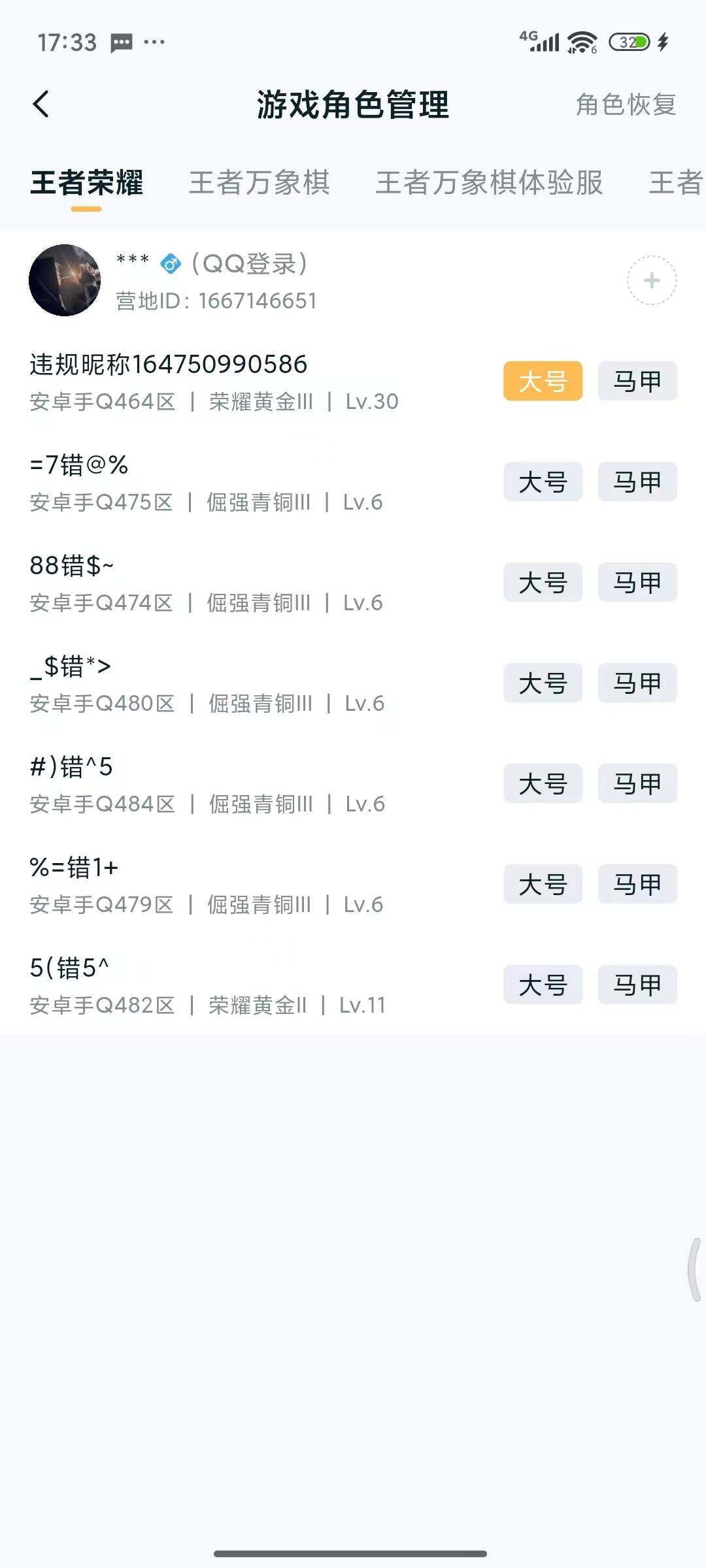Mark #)错^5 as 大号
The image size is (706, 1568).
(x=543, y=783)
